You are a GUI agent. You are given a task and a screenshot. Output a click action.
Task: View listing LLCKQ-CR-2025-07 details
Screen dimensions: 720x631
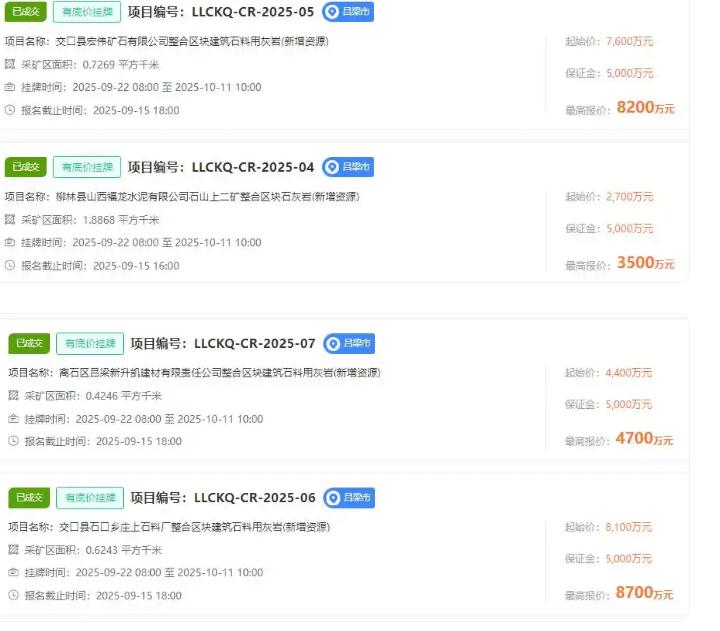coord(254,343)
